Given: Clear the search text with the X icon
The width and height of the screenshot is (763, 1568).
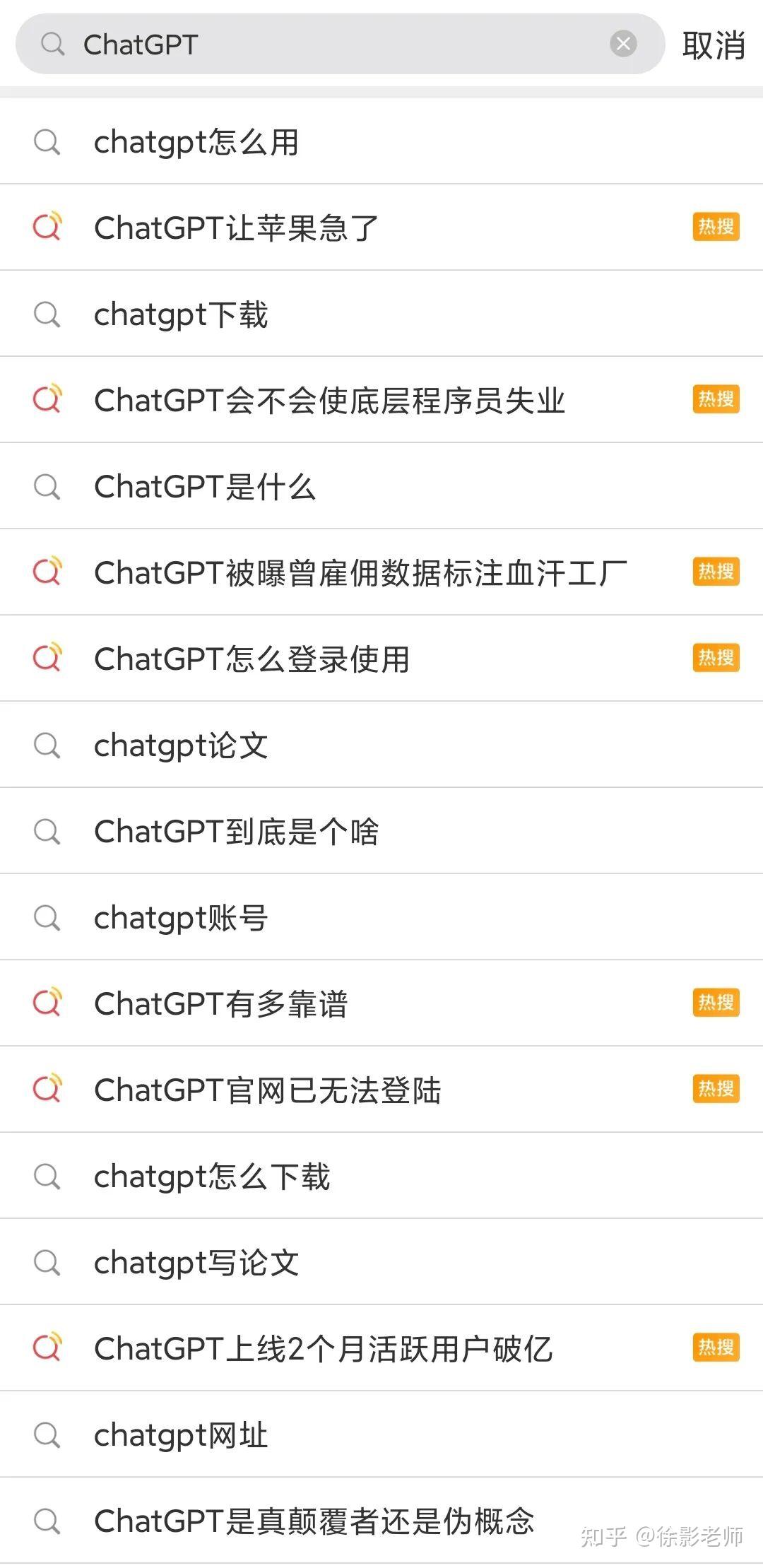Looking at the screenshot, I should click(x=623, y=45).
